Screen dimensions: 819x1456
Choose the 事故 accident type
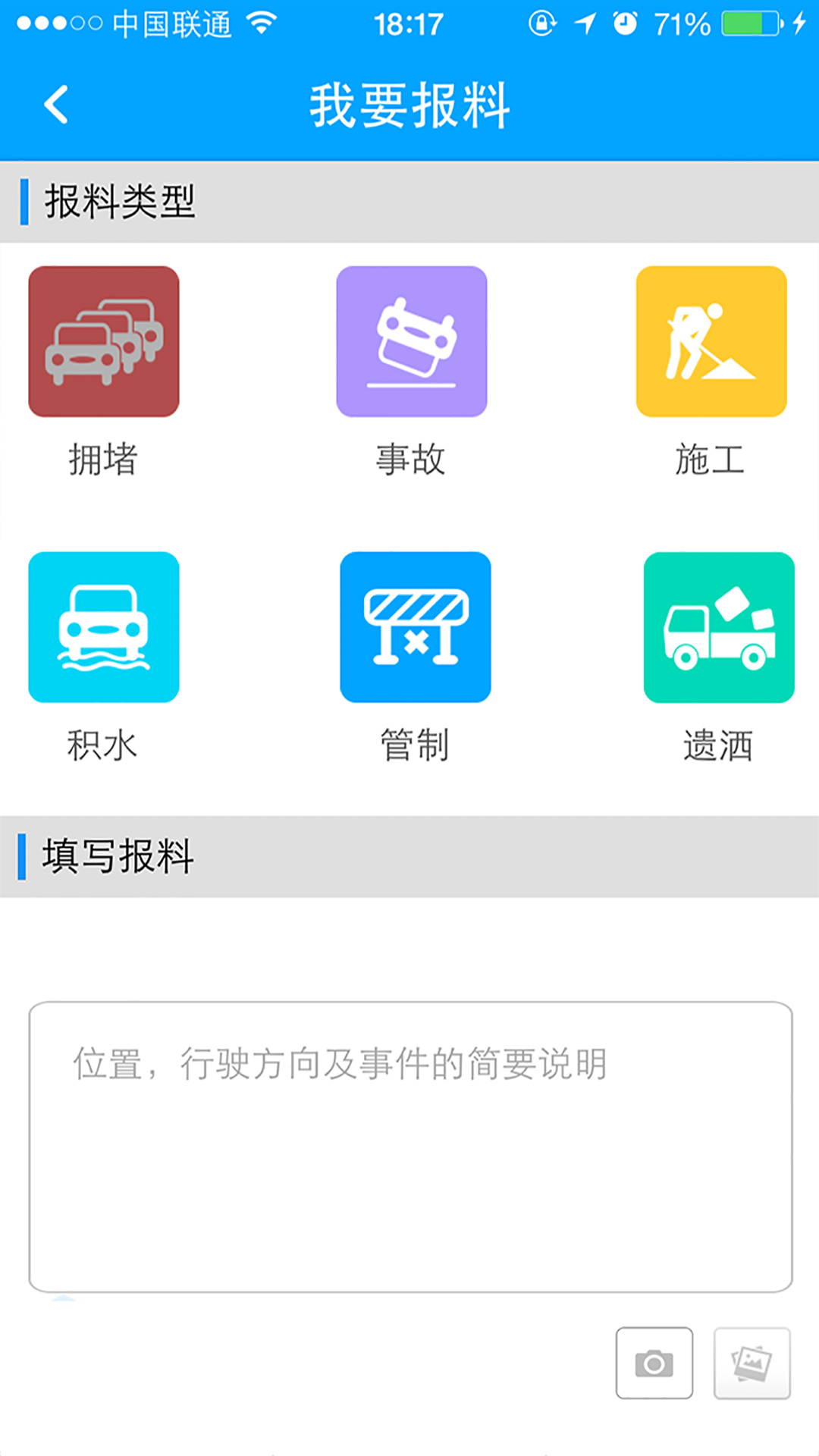tap(411, 341)
